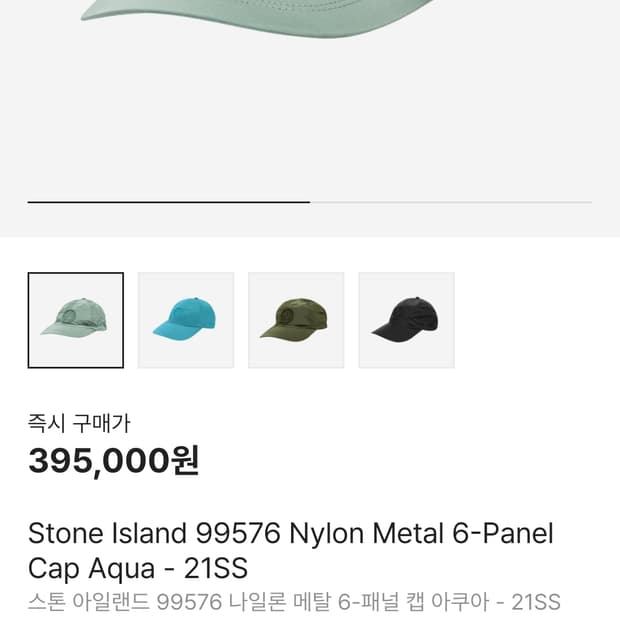
Task: View the turquoise blue cap image
Action: tap(186, 320)
